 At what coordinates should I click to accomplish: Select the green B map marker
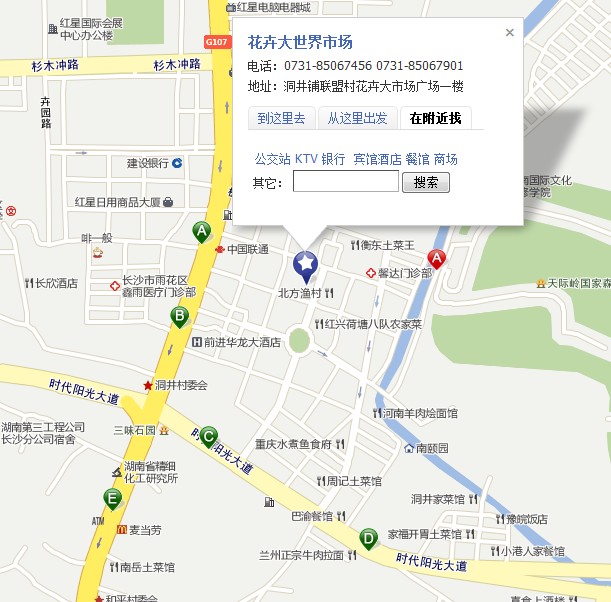click(180, 317)
